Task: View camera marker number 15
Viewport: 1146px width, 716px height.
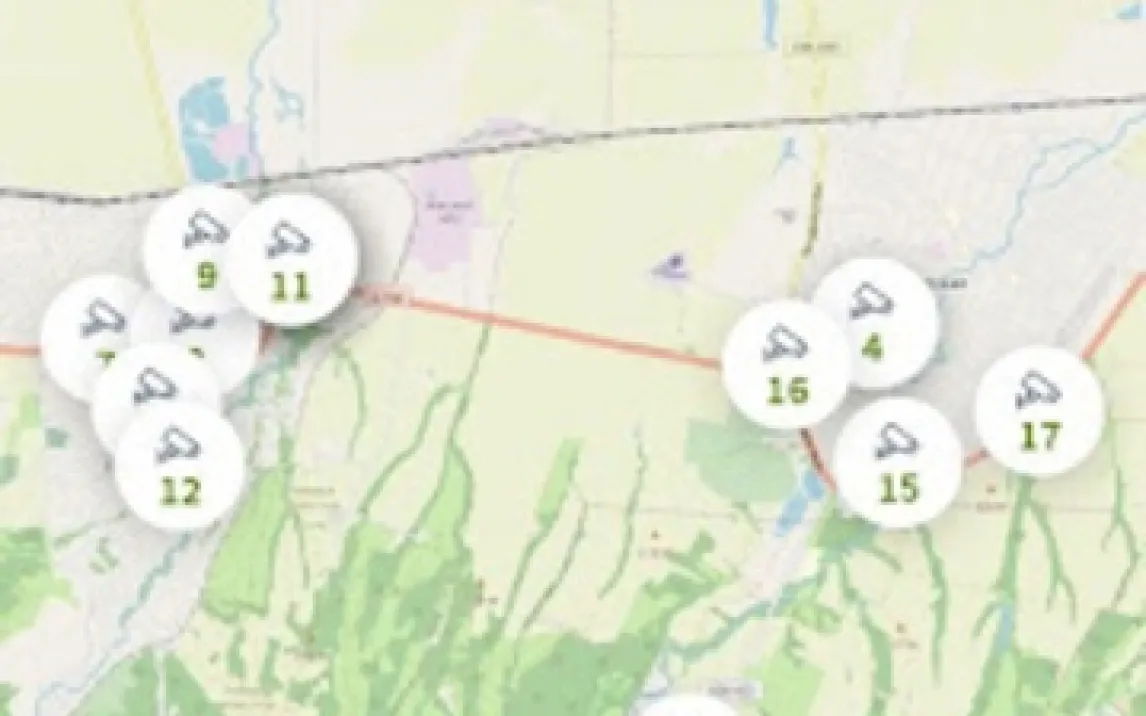Action: pos(898,463)
